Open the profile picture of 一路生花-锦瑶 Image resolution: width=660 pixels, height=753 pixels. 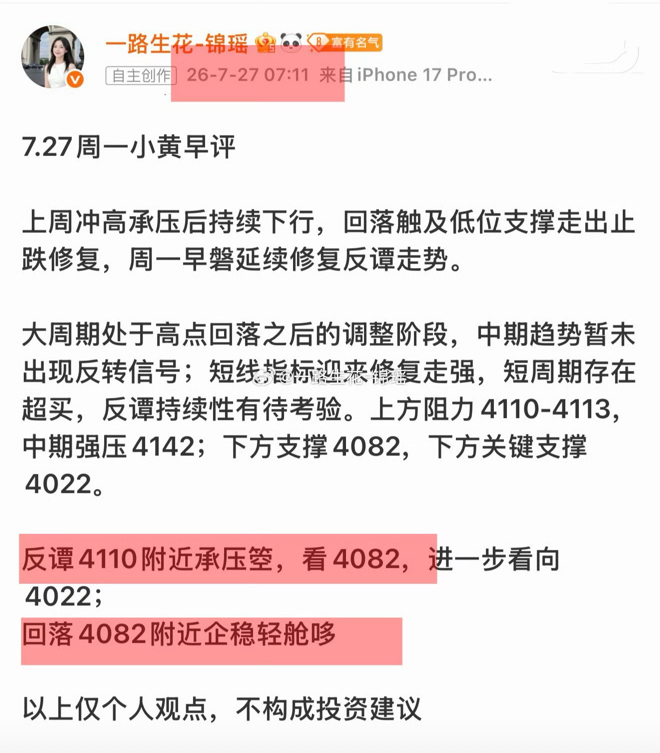53,57
